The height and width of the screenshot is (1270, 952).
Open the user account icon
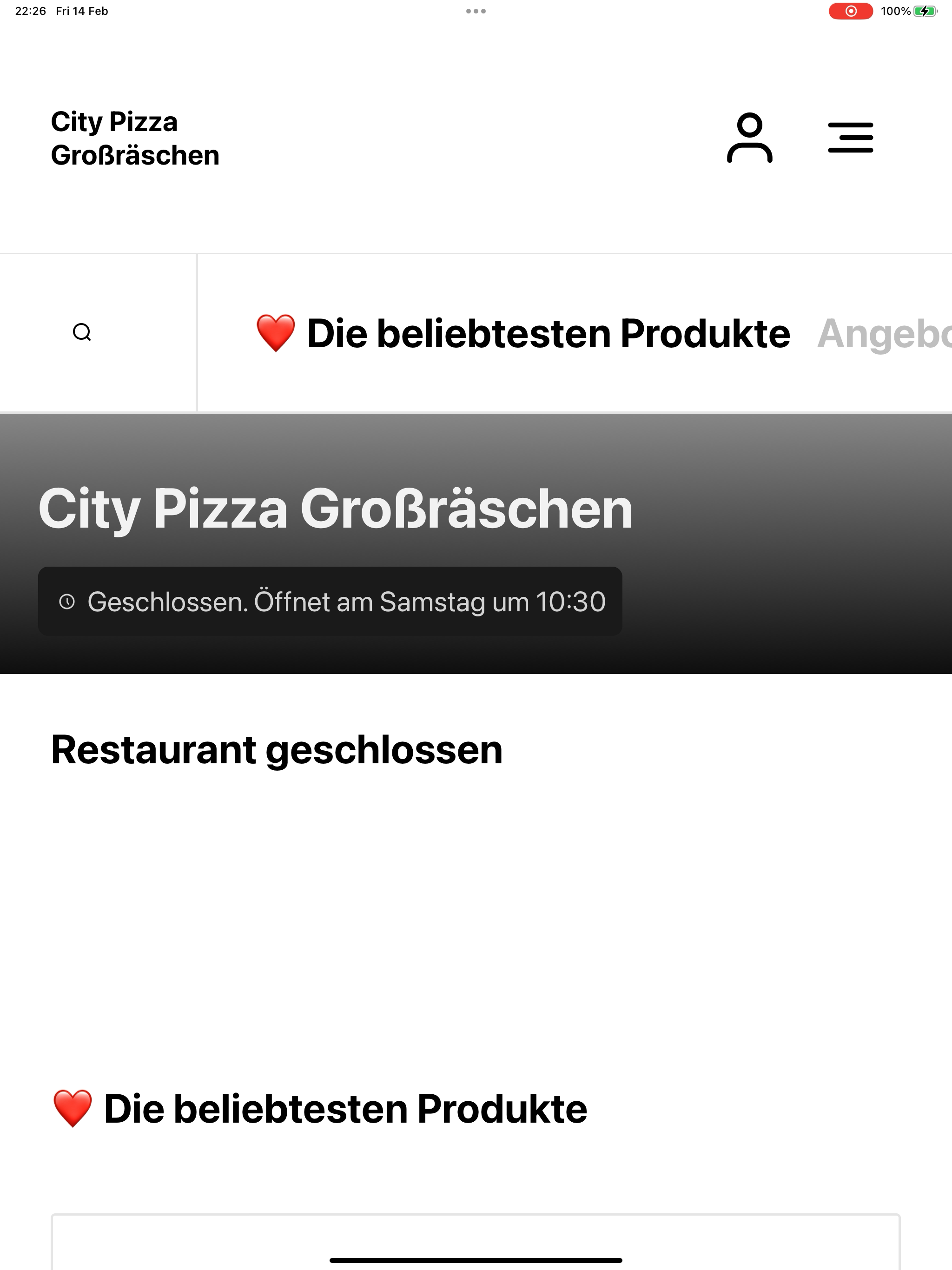pos(749,138)
